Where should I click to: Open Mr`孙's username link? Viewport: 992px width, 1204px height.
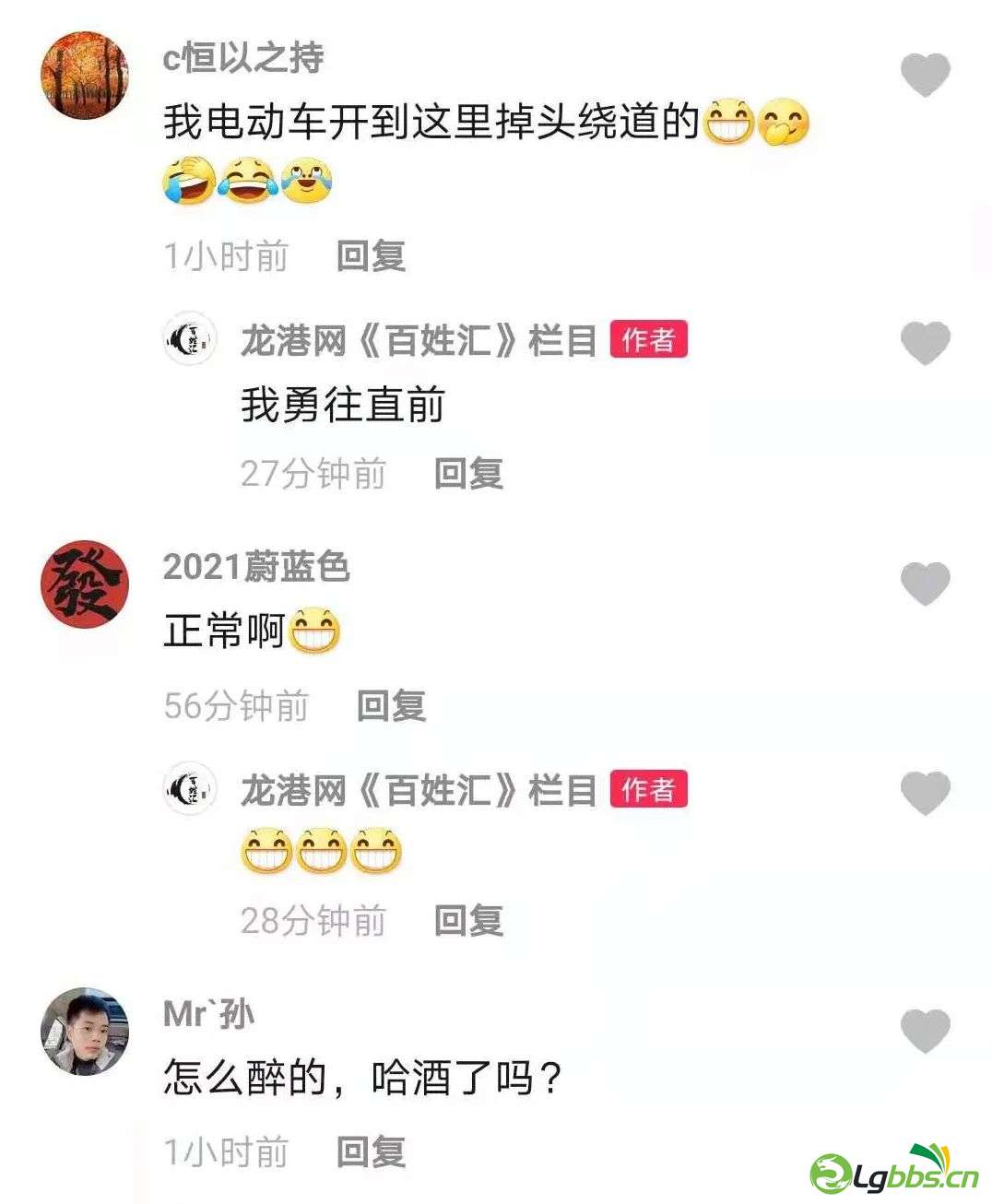208,1014
